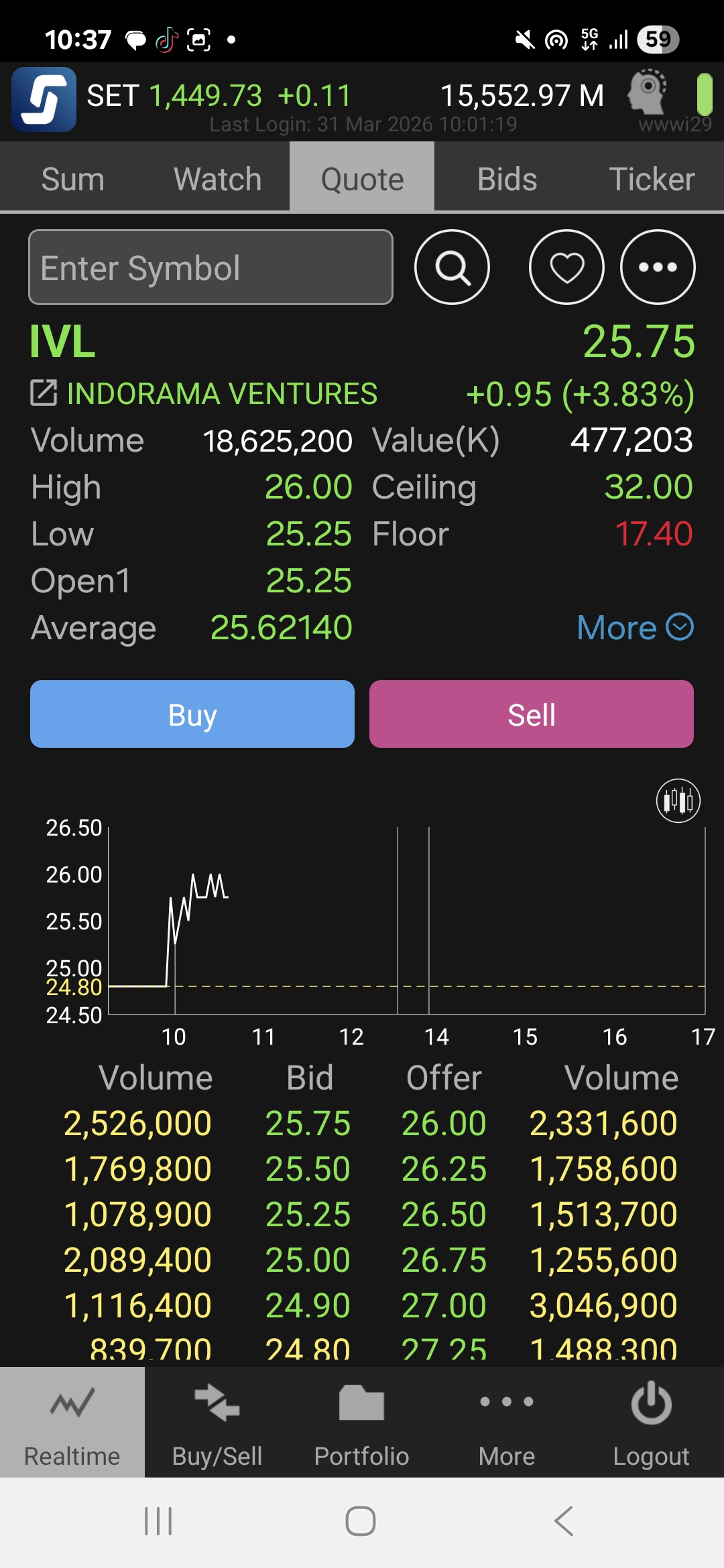Open the three-dot options menu

pos(658,267)
